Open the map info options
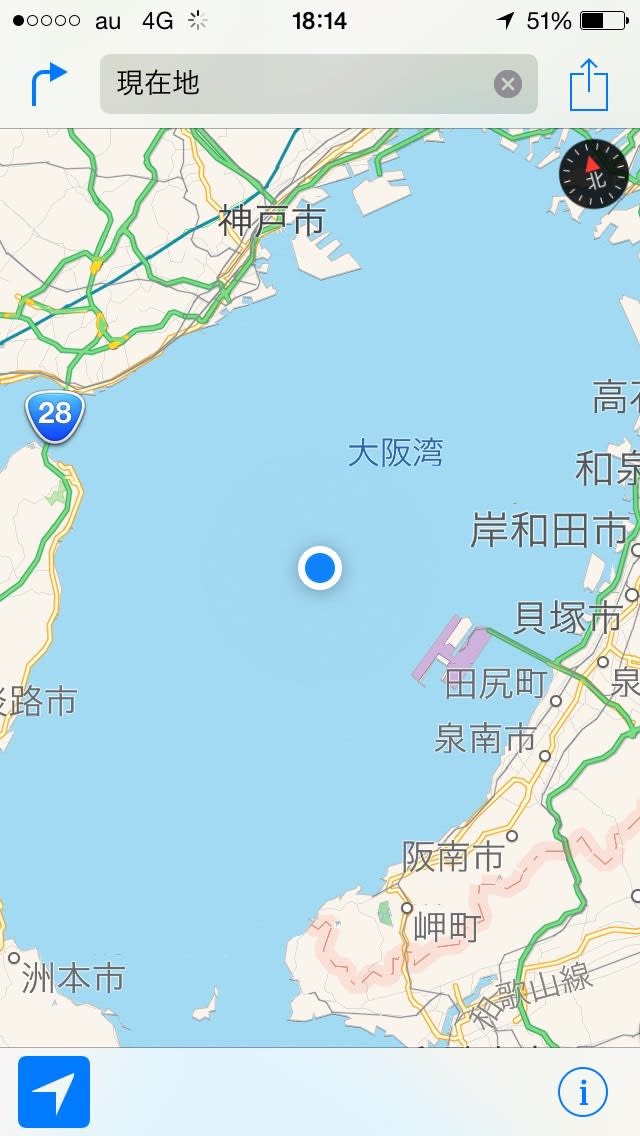 583,1092
